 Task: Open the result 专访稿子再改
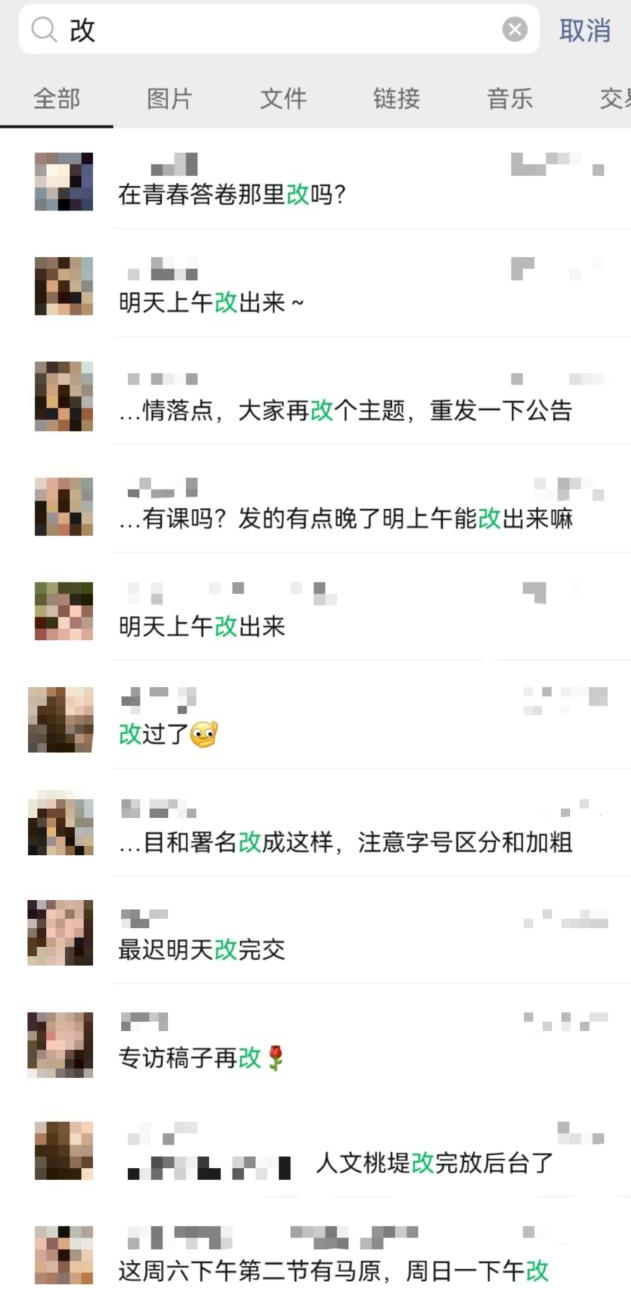click(330, 1044)
